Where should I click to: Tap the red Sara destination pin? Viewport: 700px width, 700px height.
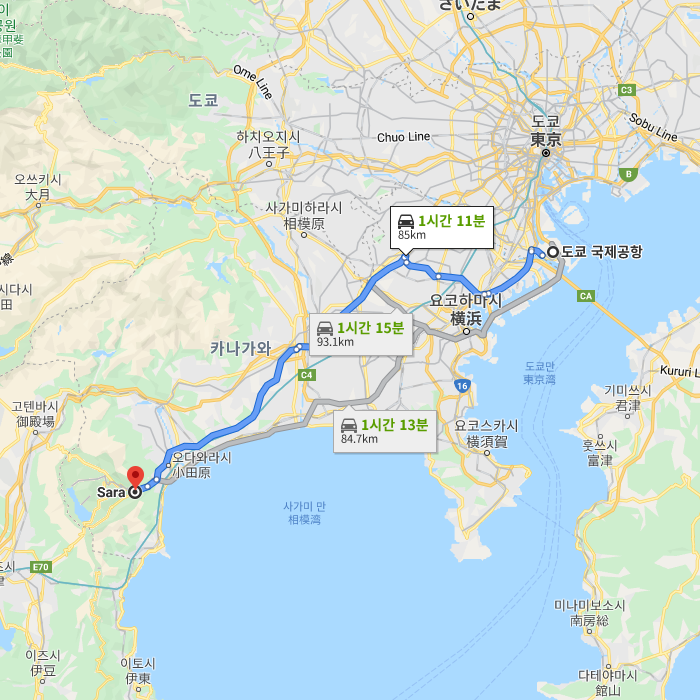(135, 478)
